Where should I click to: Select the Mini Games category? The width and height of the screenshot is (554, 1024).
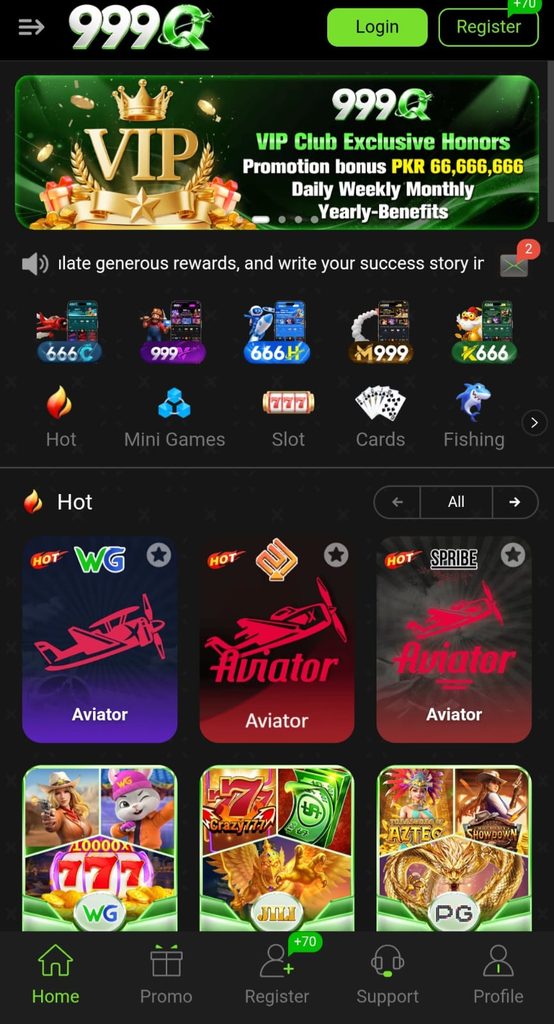click(174, 417)
